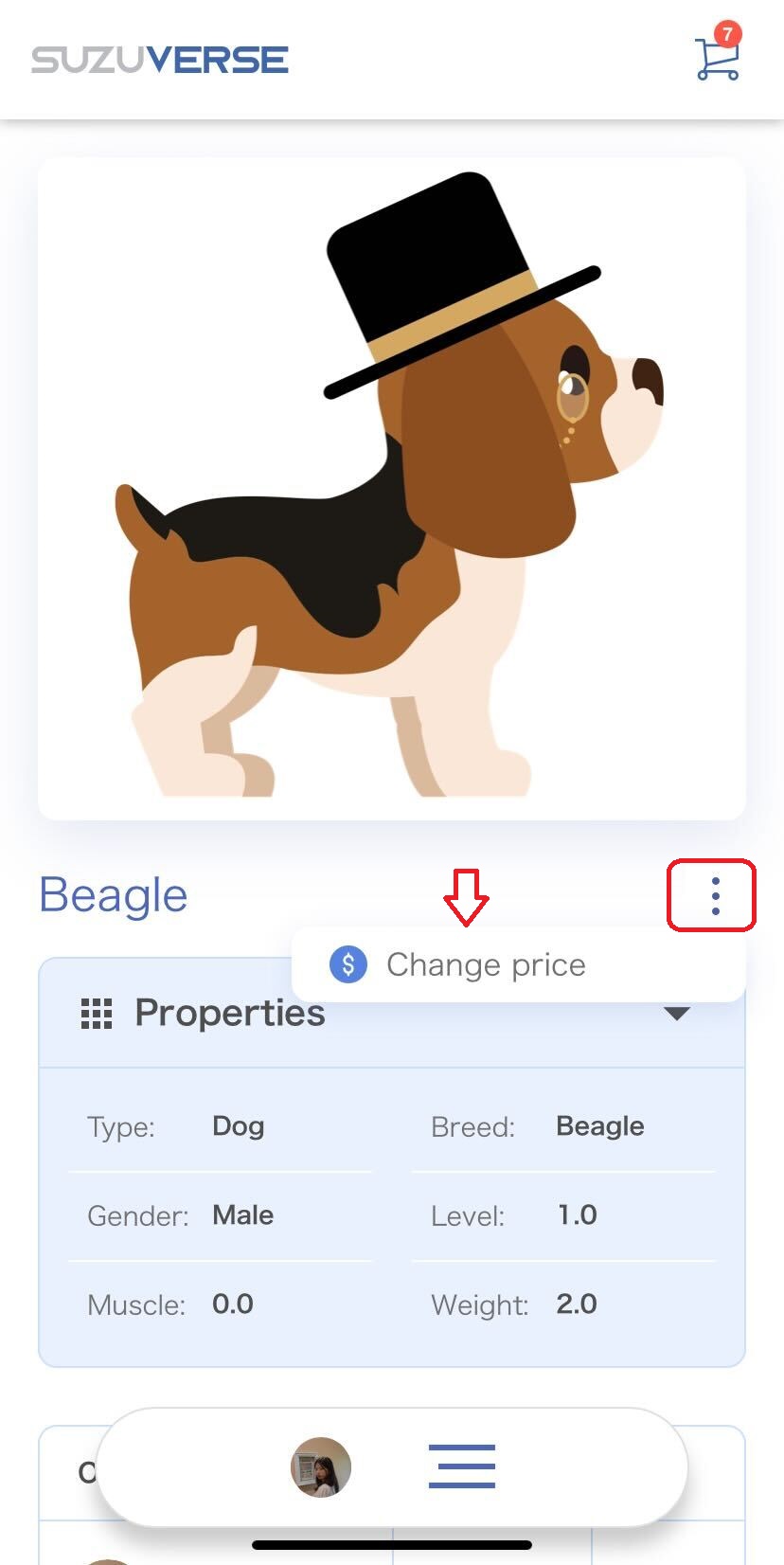The height and width of the screenshot is (1565, 784).
Task: Select the Change price option
Action: pos(485,964)
